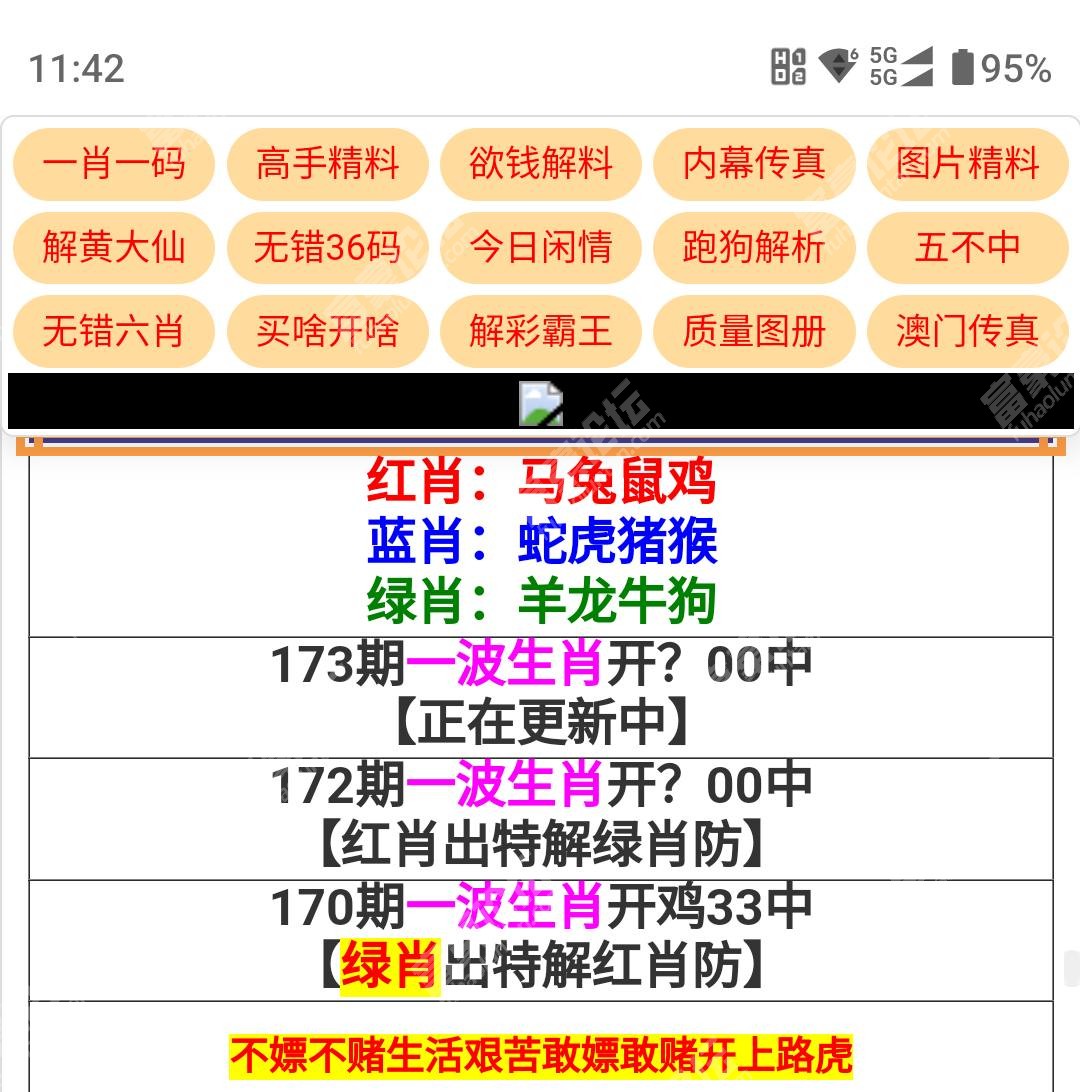
Task: Tap the 解黄大仙 button
Action: (x=113, y=247)
